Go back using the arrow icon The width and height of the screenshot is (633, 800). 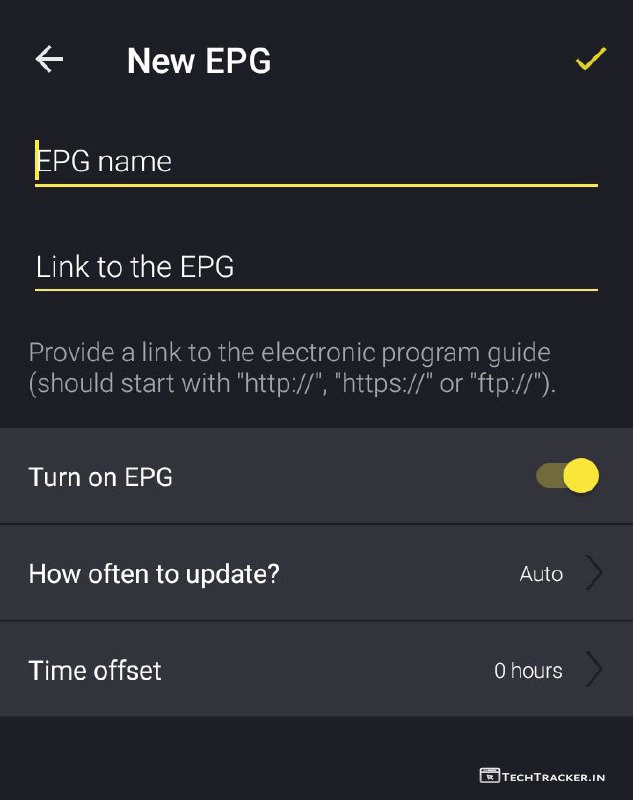click(x=49, y=60)
